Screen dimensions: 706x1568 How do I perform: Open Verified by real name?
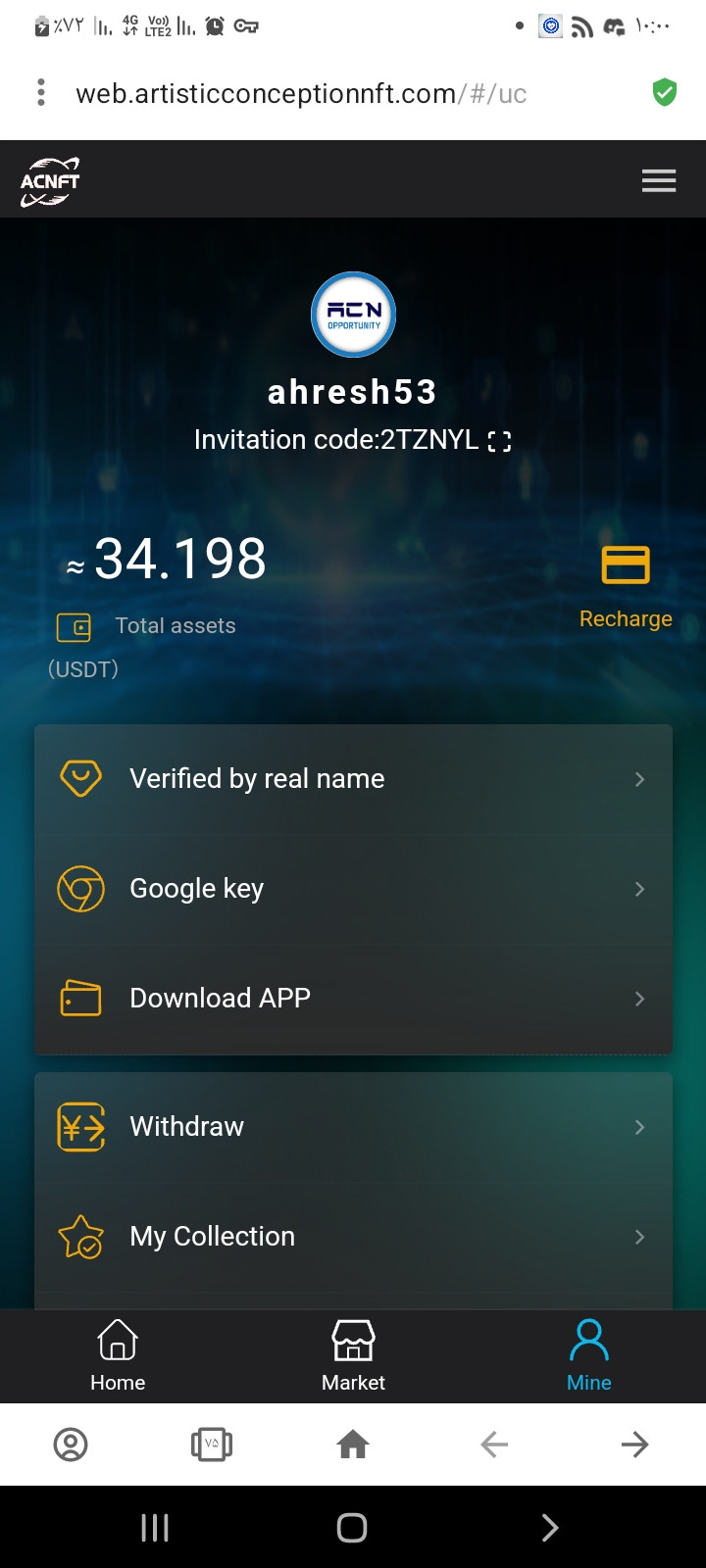pos(353,779)
